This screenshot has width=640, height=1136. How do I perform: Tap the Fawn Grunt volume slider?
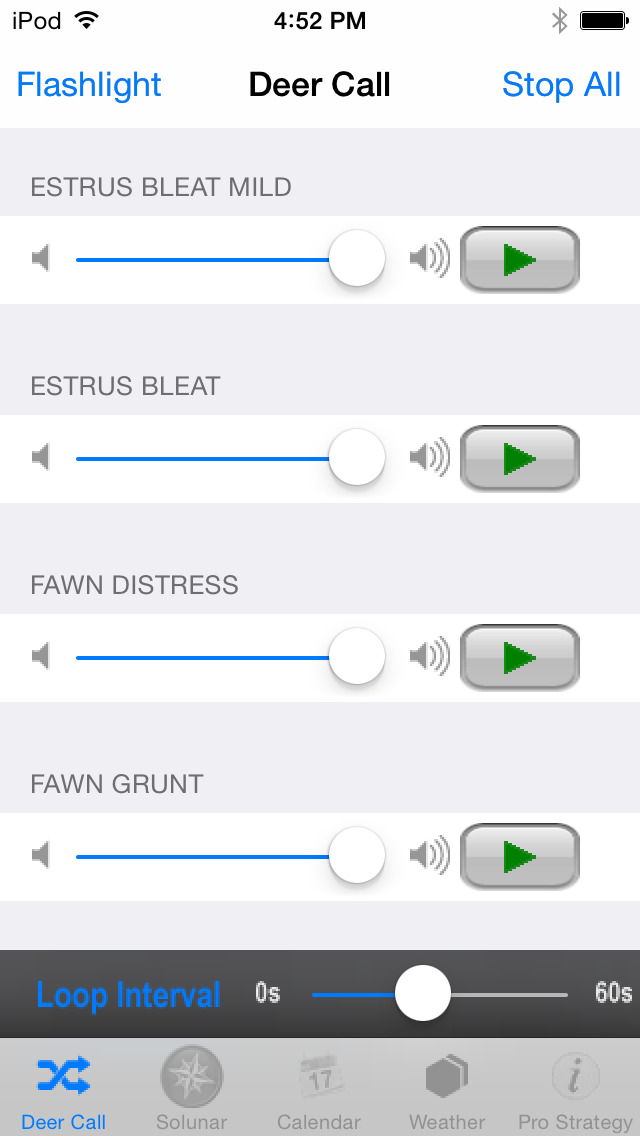pos(230,856)
